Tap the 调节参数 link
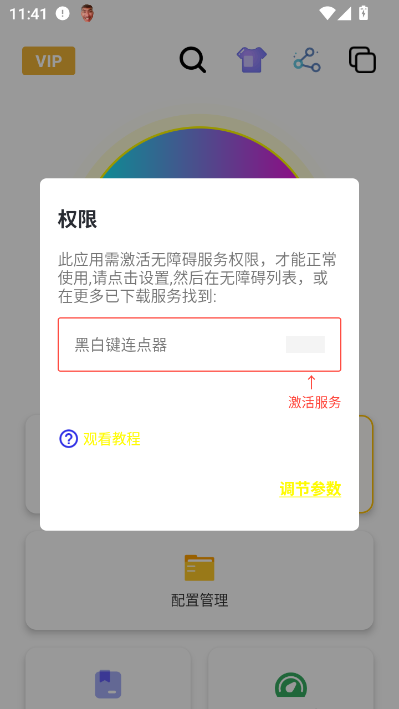Image resolution: width=399 pixels, height=709 pixels. pos(310,489)
